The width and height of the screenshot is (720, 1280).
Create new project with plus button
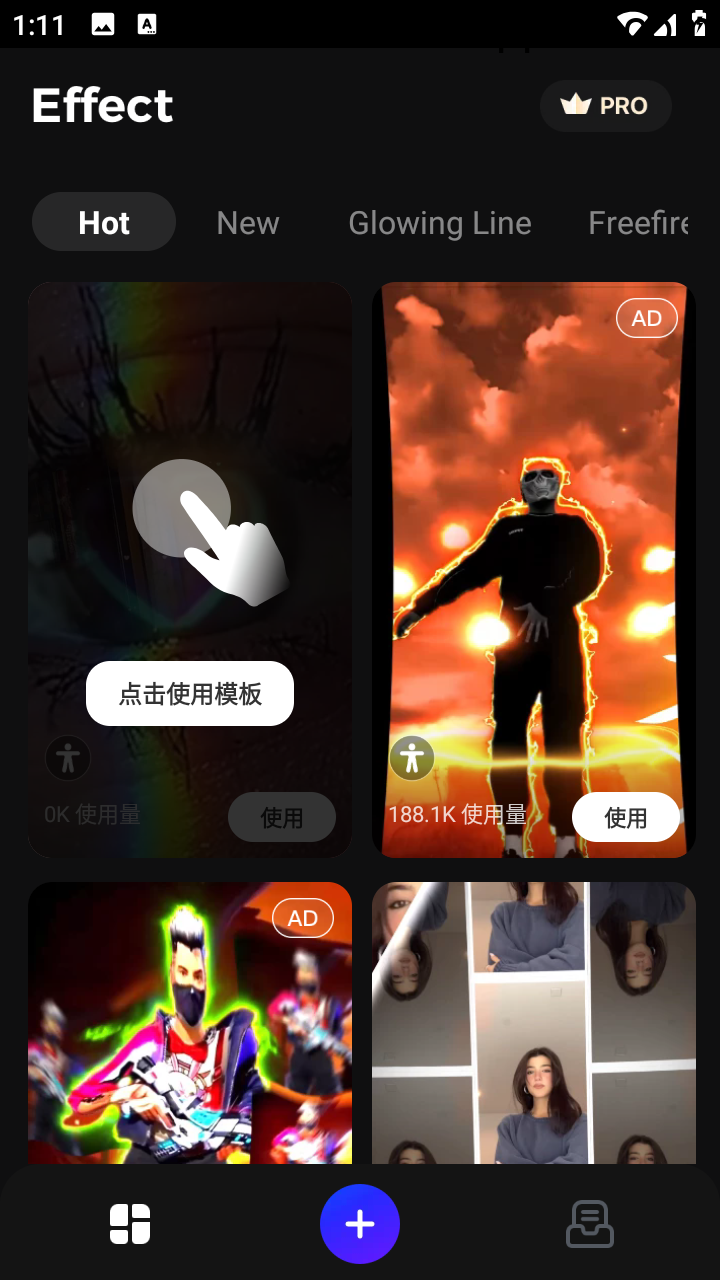tap(360, 1224)
